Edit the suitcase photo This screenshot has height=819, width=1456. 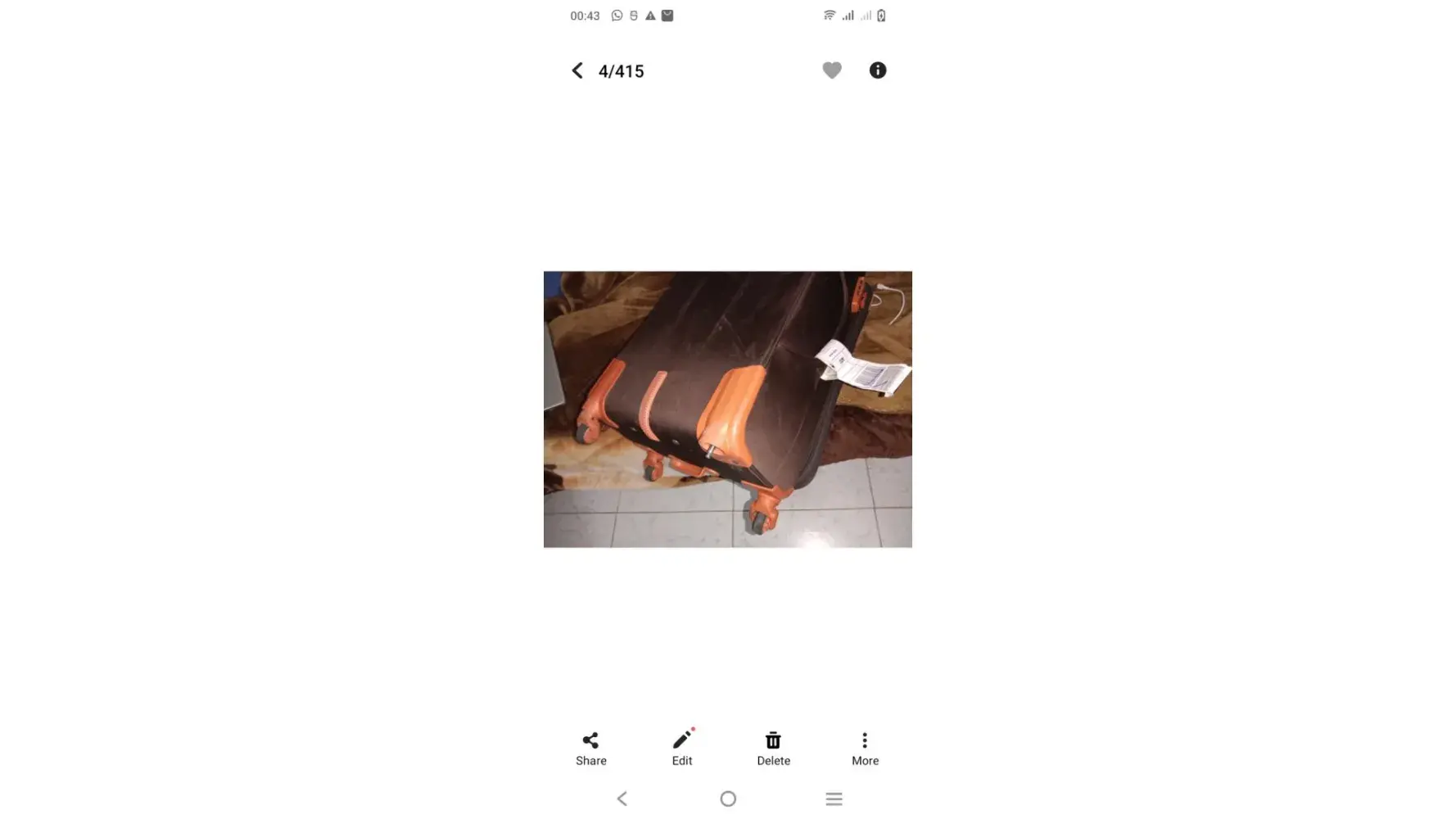(x=682, y=749)
